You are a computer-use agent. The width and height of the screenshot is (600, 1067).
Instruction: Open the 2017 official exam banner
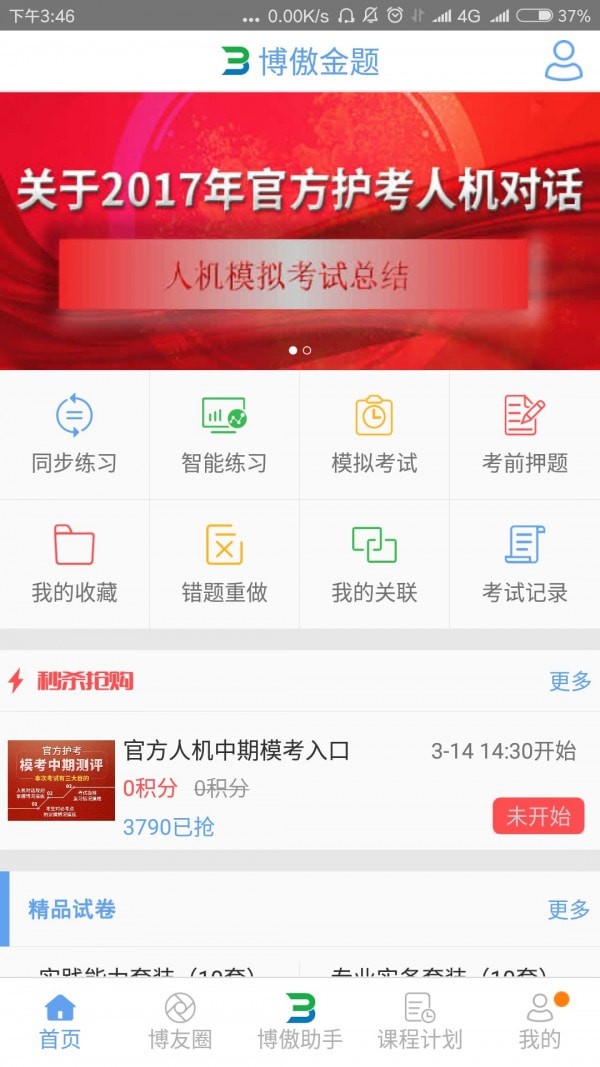[300, 230]
